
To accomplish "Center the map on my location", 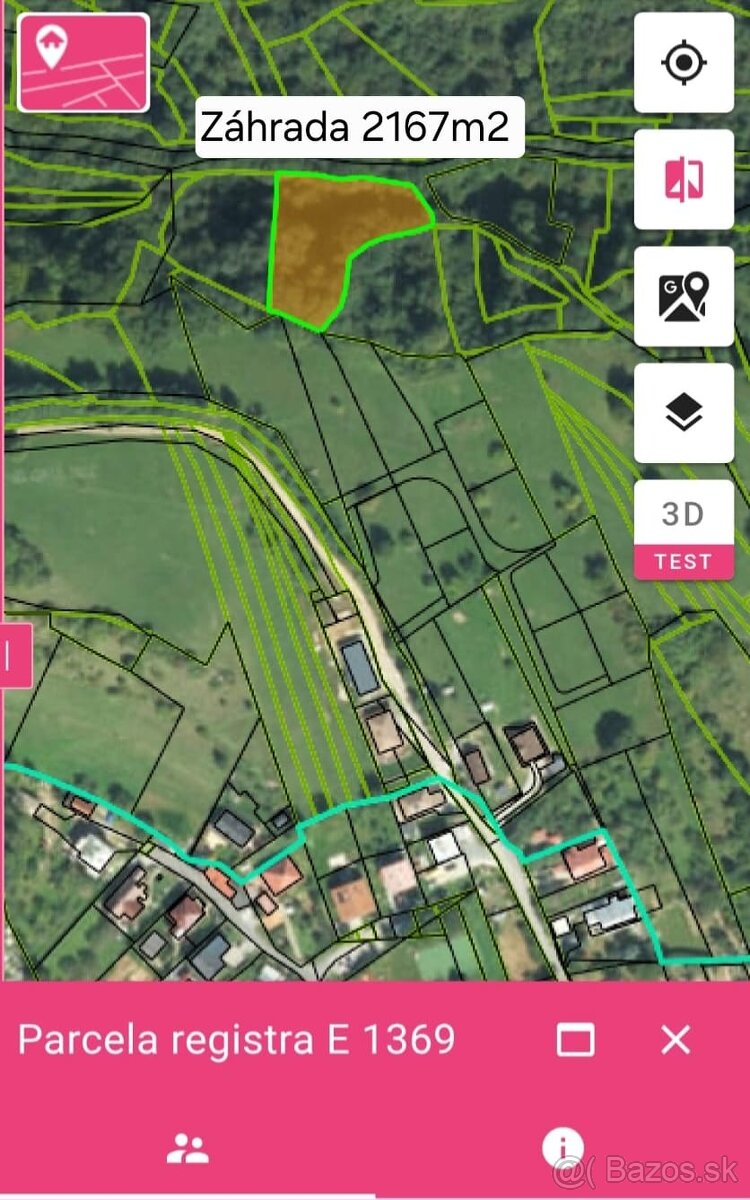I will point(684,63).
